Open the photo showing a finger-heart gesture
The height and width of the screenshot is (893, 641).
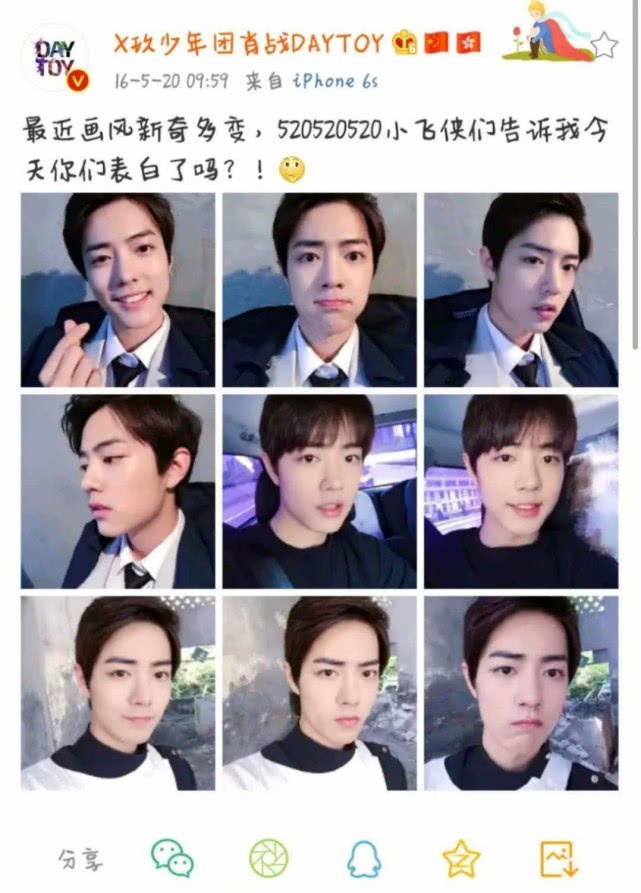(x=118, y=289)
